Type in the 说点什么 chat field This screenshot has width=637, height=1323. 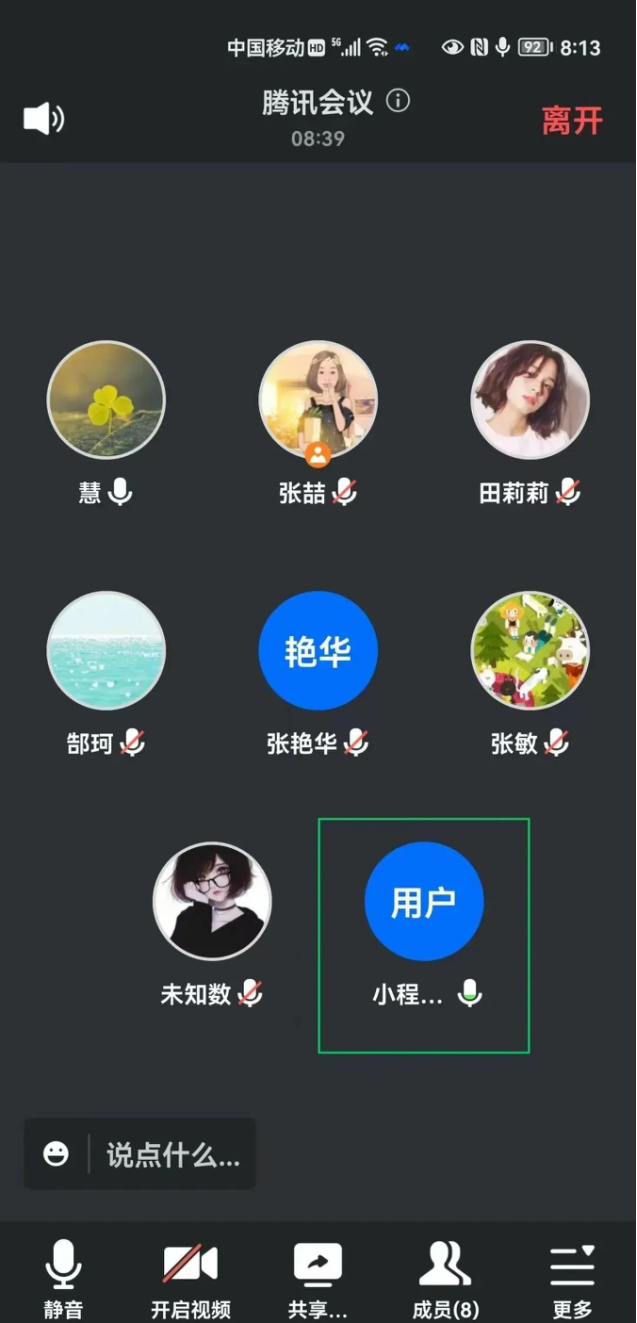pyautogui.click(x=173, y=1155)
